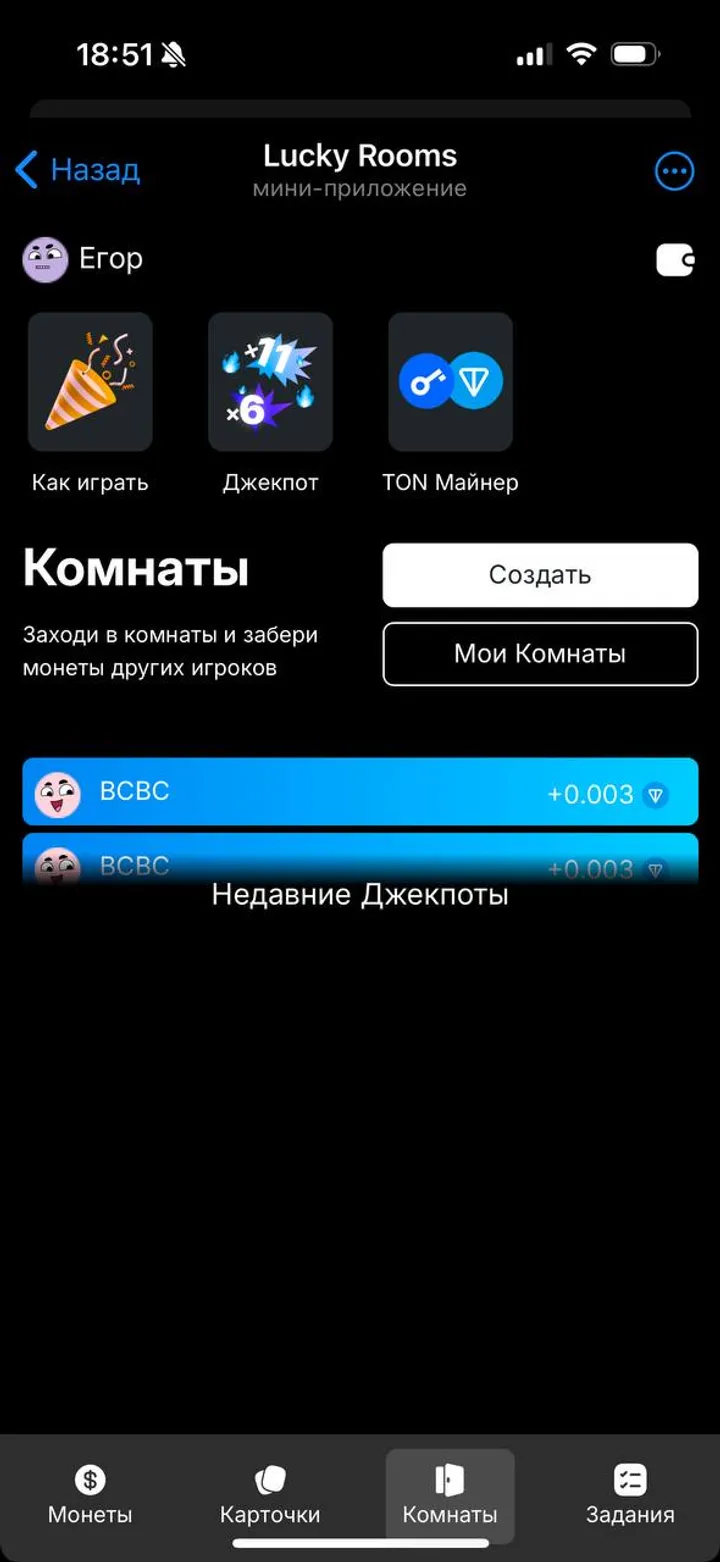720x1562 pixels.
Task: Switch to the Задания tab
Action: tap(630, 1495)
